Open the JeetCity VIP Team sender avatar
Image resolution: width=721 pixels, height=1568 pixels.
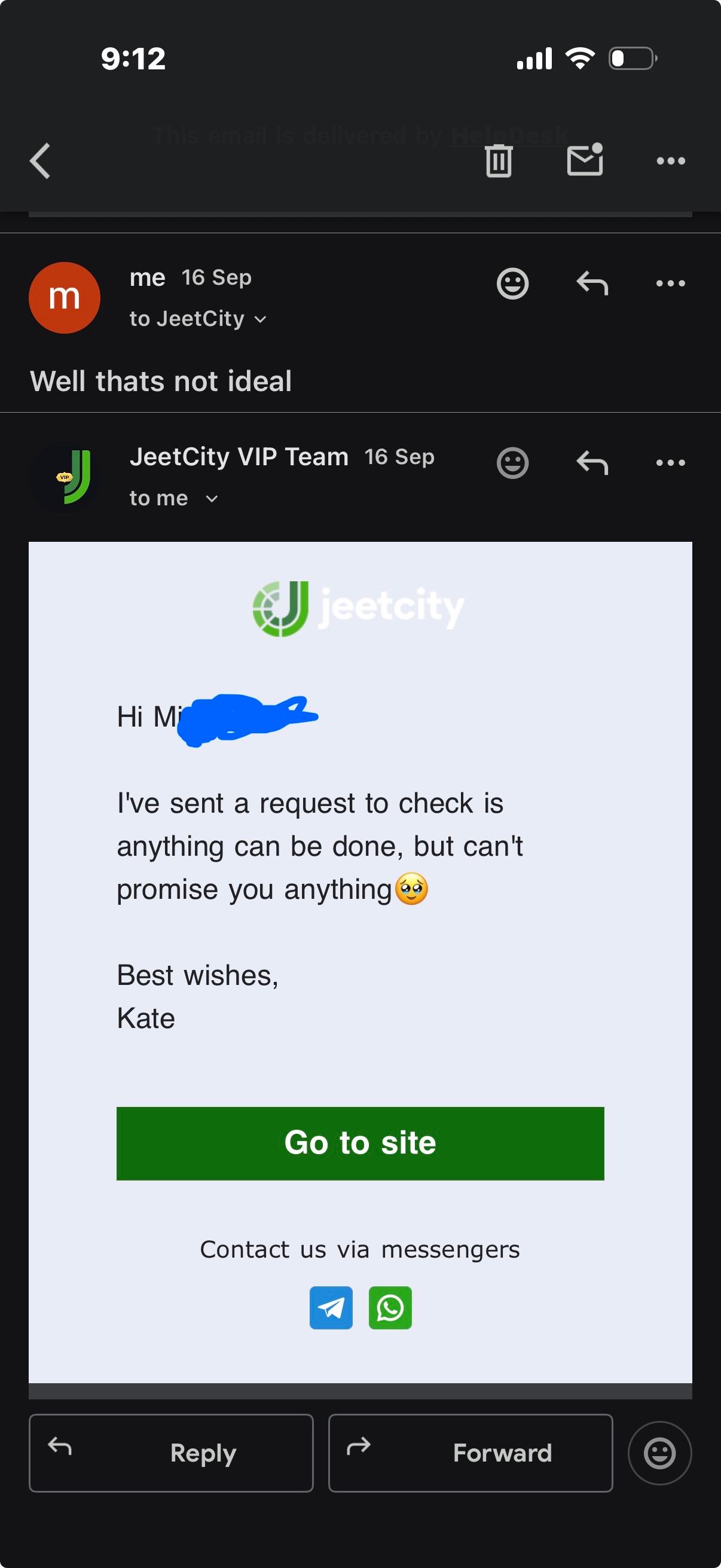point(65,477)
